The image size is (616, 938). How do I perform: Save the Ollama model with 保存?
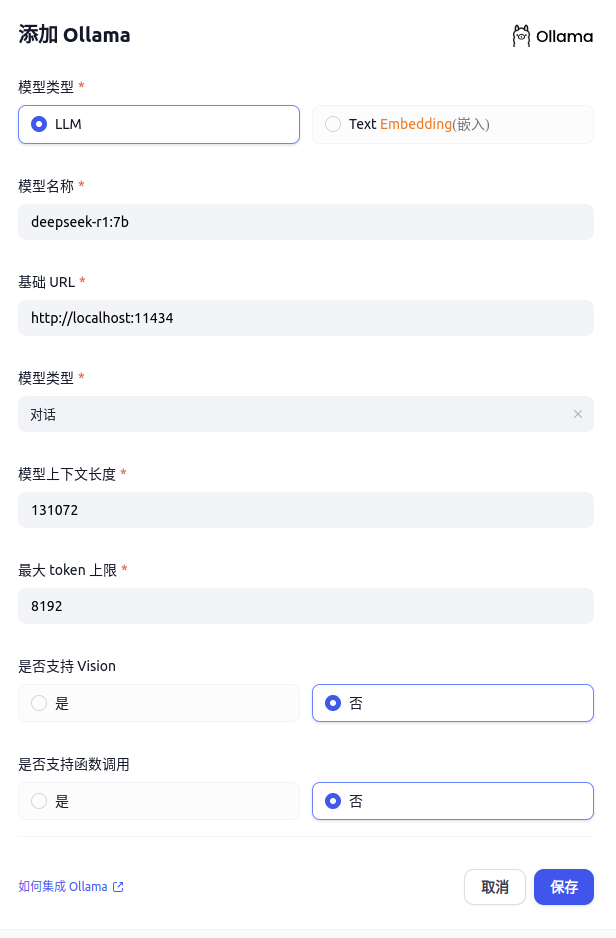(564, 887)
